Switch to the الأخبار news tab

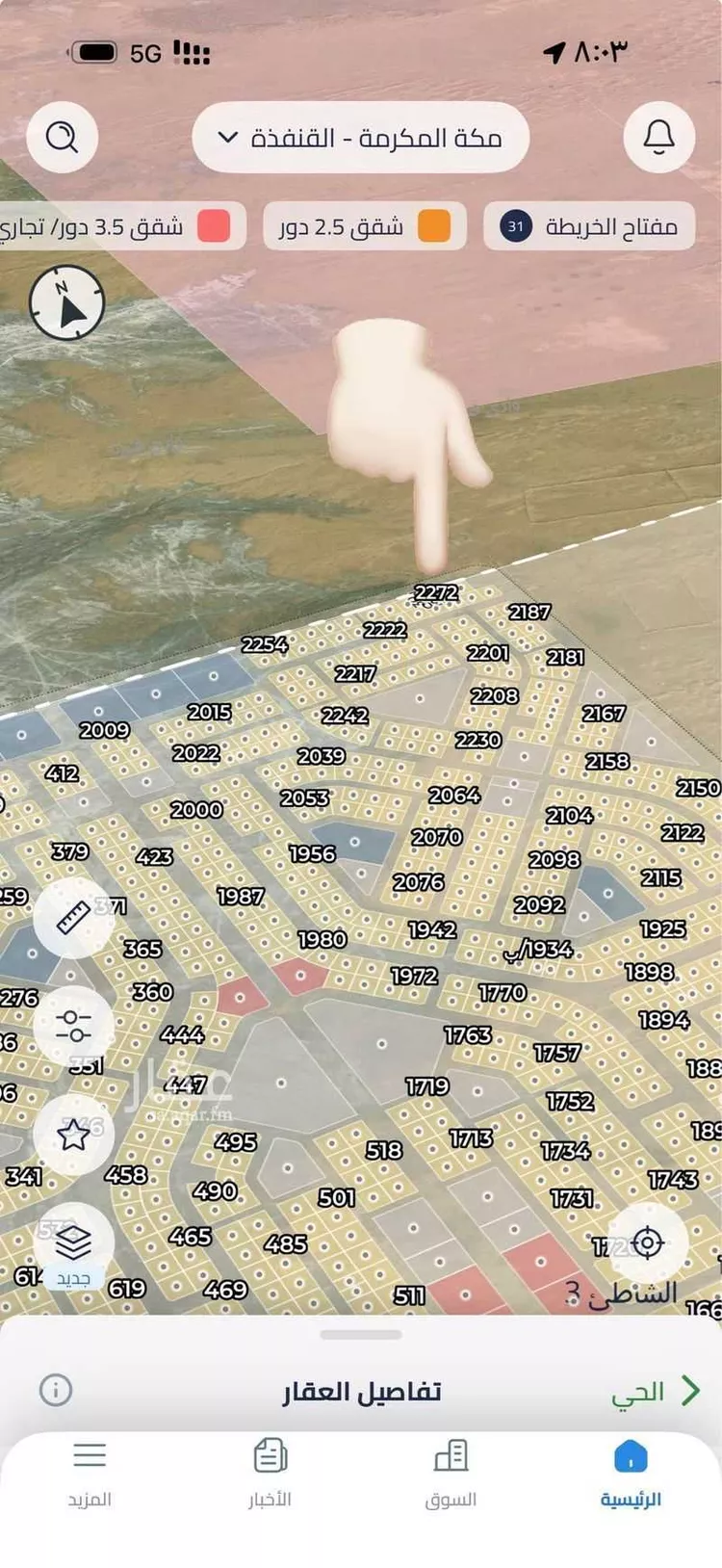point(271,1474)
